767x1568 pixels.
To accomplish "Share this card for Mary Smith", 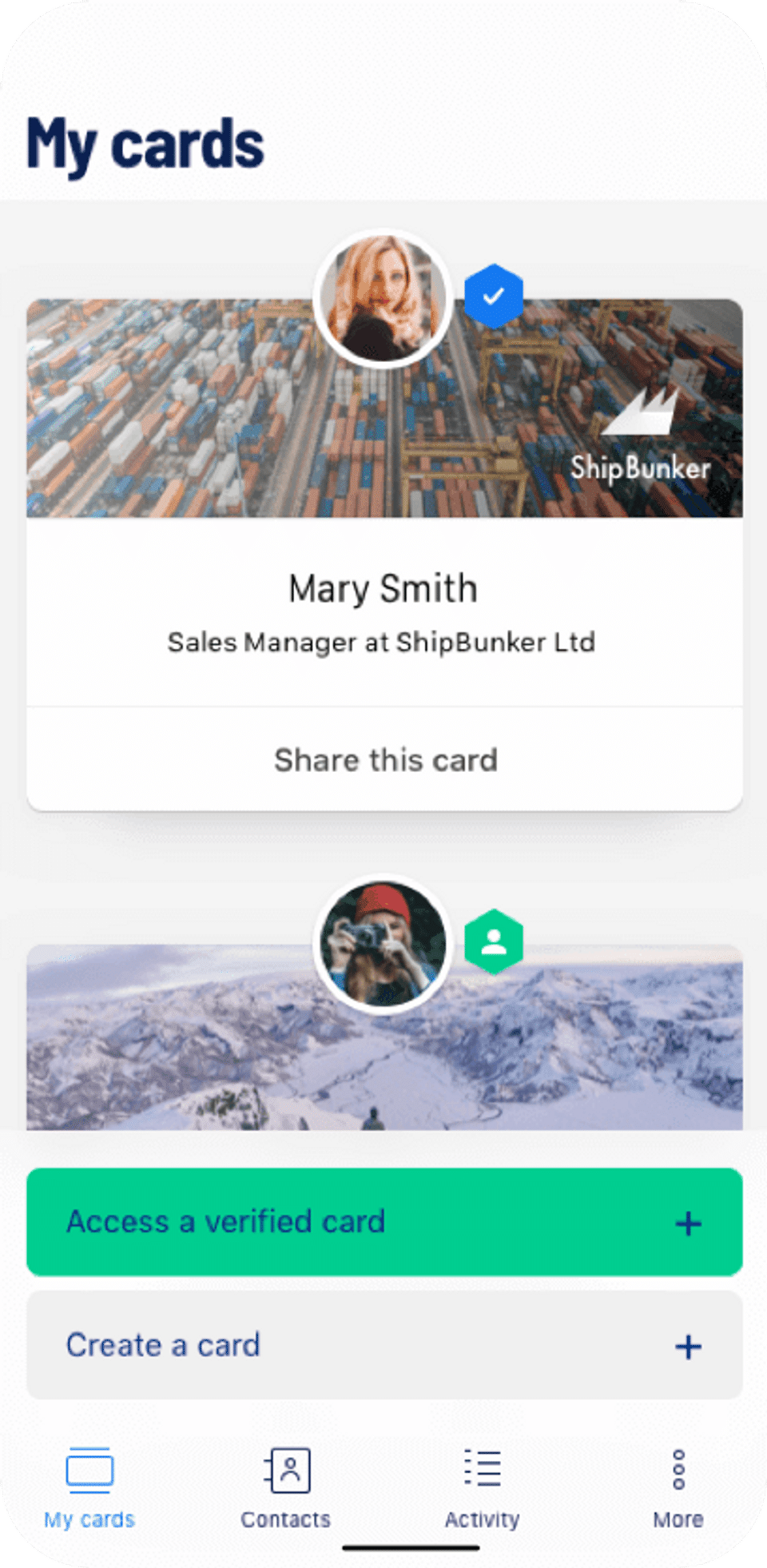I will (385, 760).
